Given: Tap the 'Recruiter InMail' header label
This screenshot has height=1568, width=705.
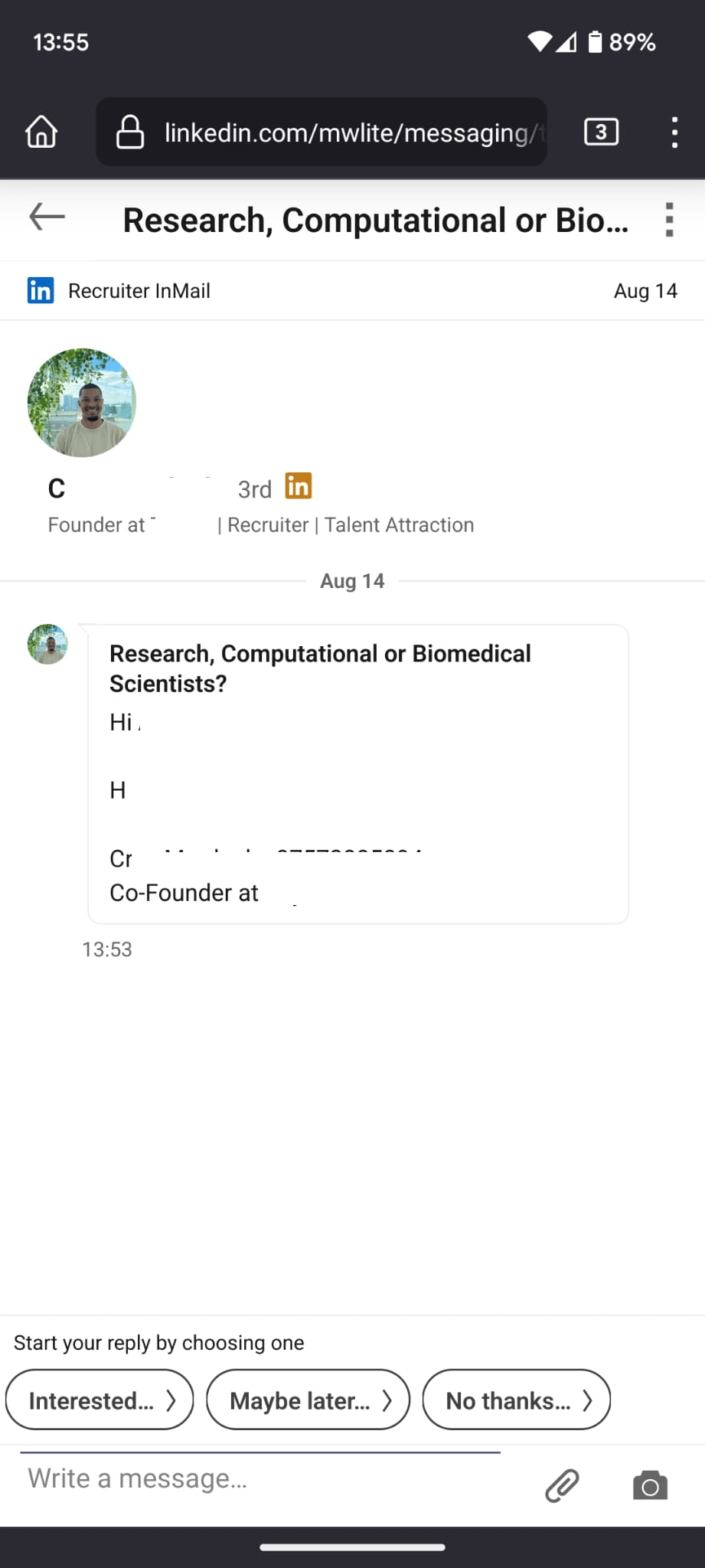Looking at the screenshot, I should tap(139, 290).
